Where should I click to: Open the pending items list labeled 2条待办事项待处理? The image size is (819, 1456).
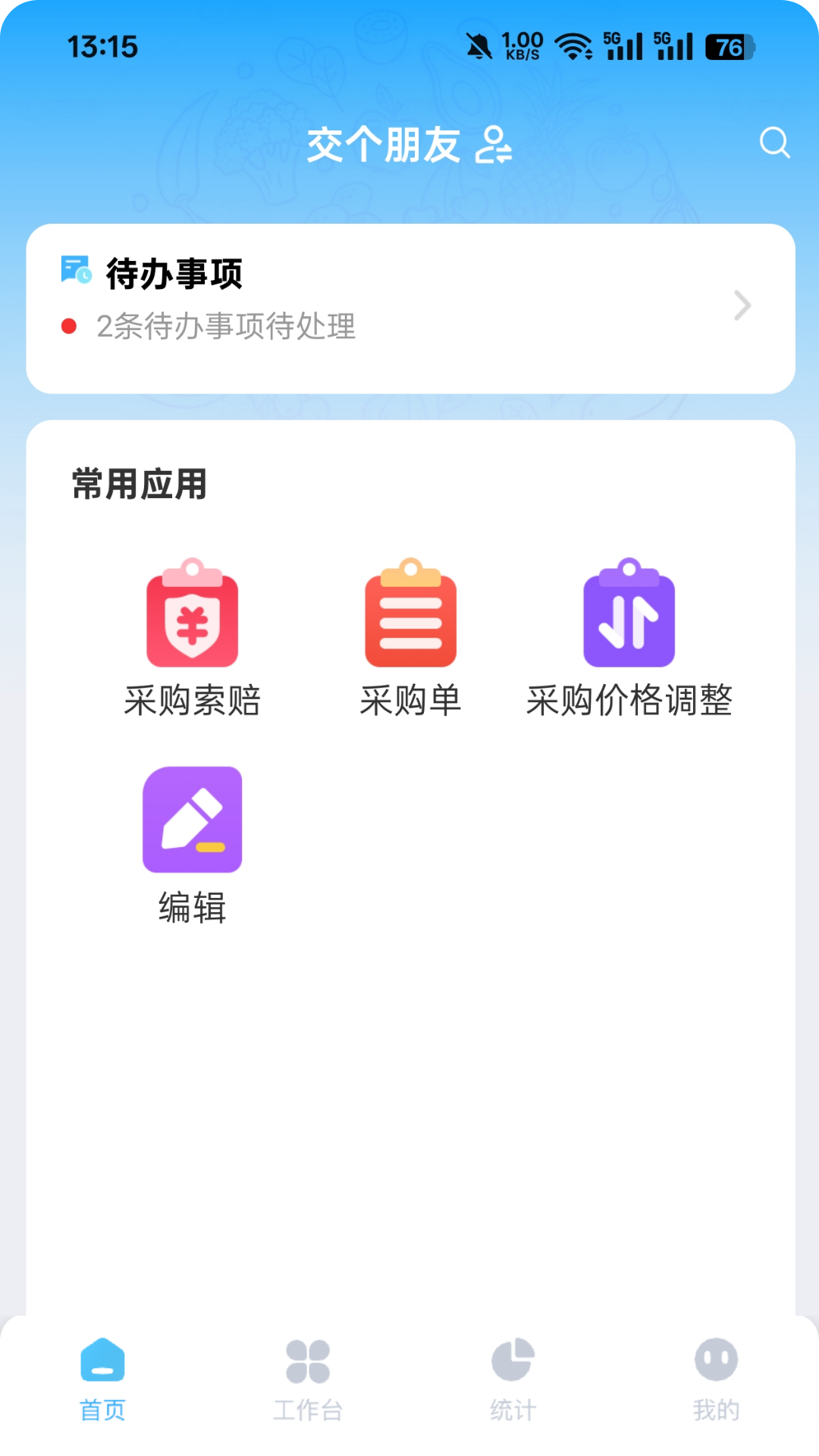(x=227, y=326)
